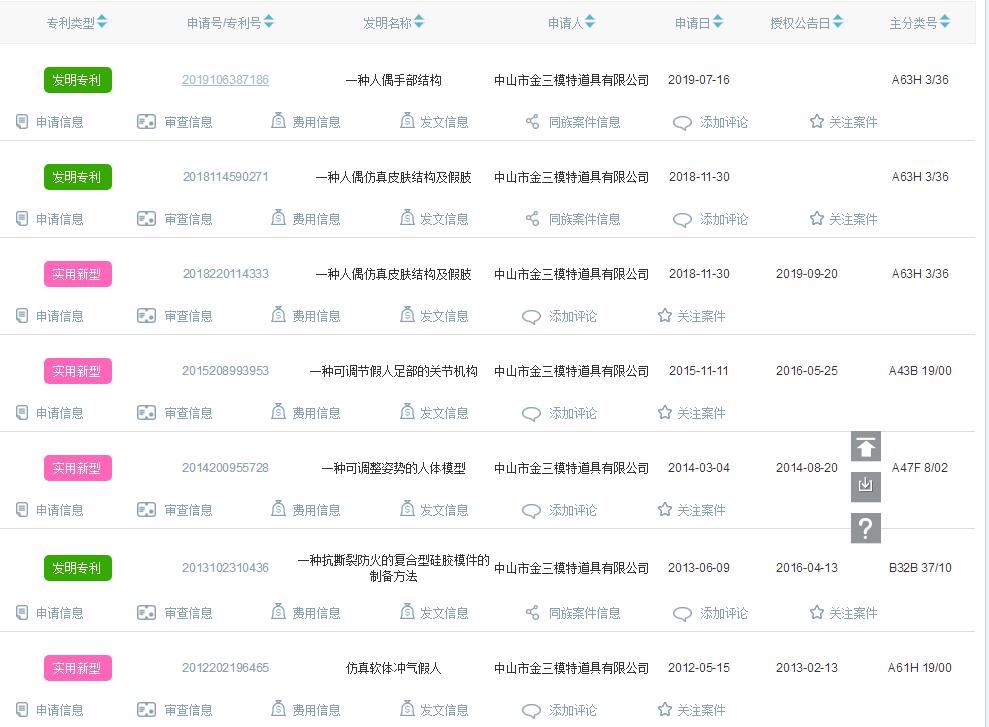Screen dimensions: 989x727
Task: Open 费用信息 for patent 2018220114333
Action: point(306,316)
